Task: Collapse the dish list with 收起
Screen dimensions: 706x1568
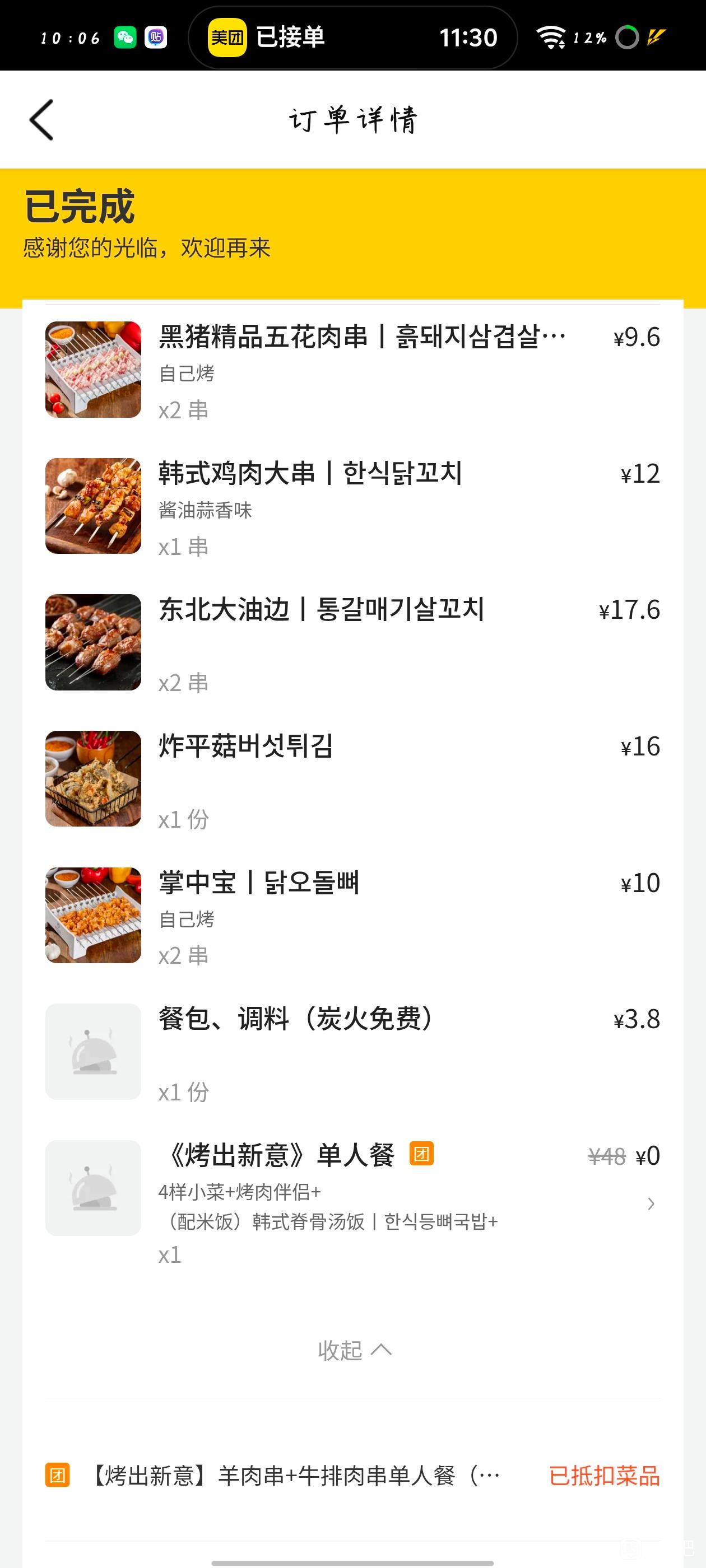Action: click(x=354, y=1350)
